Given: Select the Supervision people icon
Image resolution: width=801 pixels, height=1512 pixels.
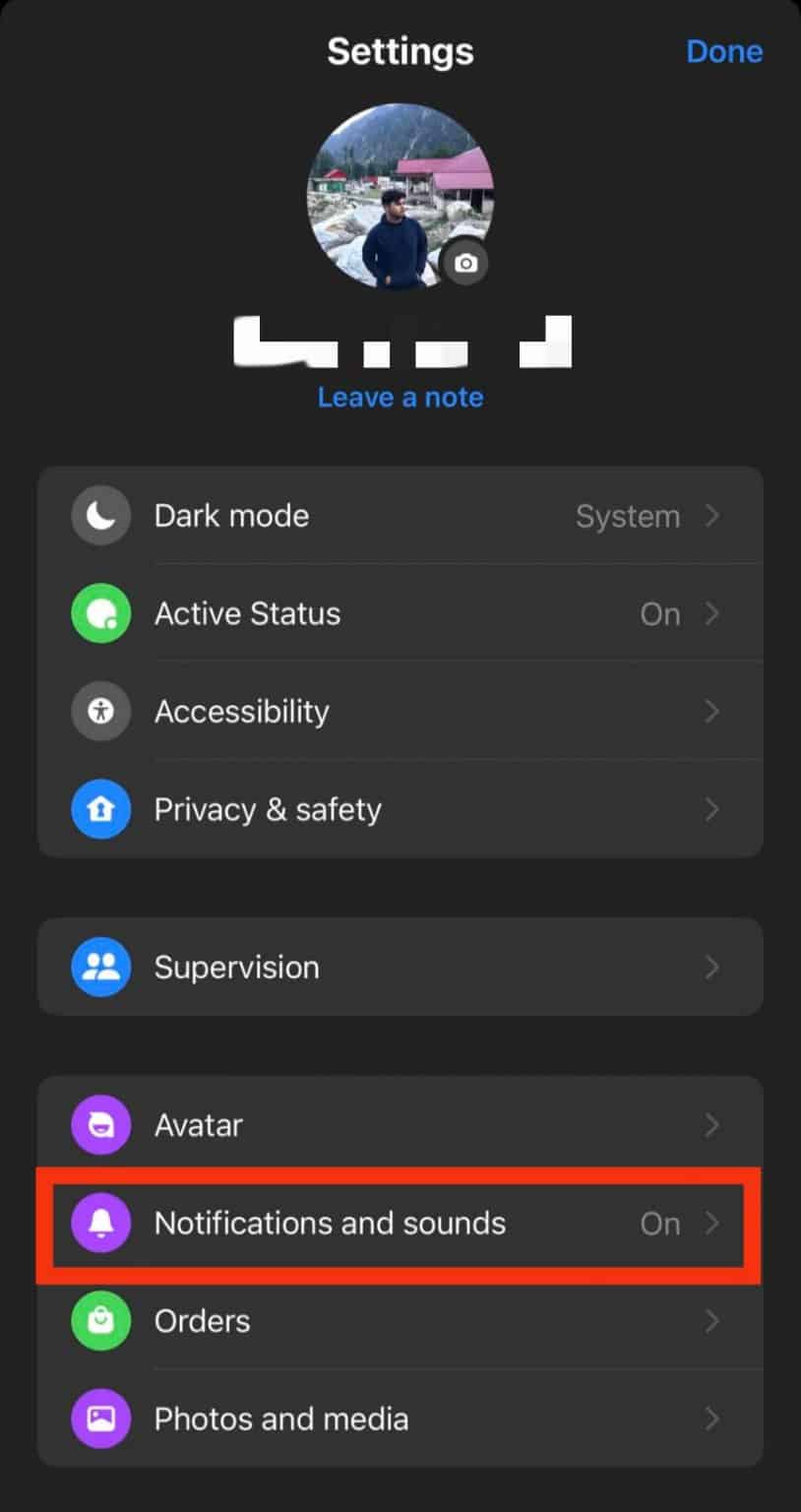Looking at the screenshot, I should 100,967.
